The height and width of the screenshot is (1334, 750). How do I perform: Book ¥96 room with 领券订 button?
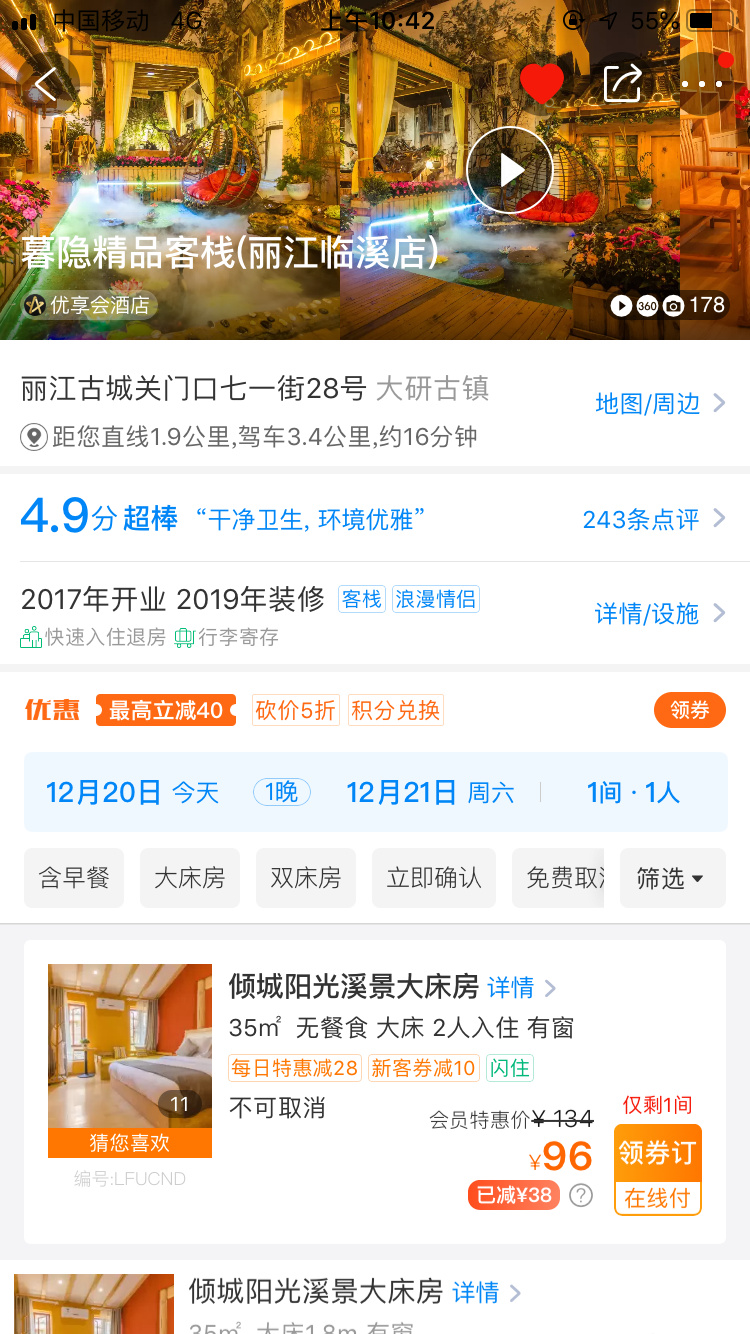657,1170
